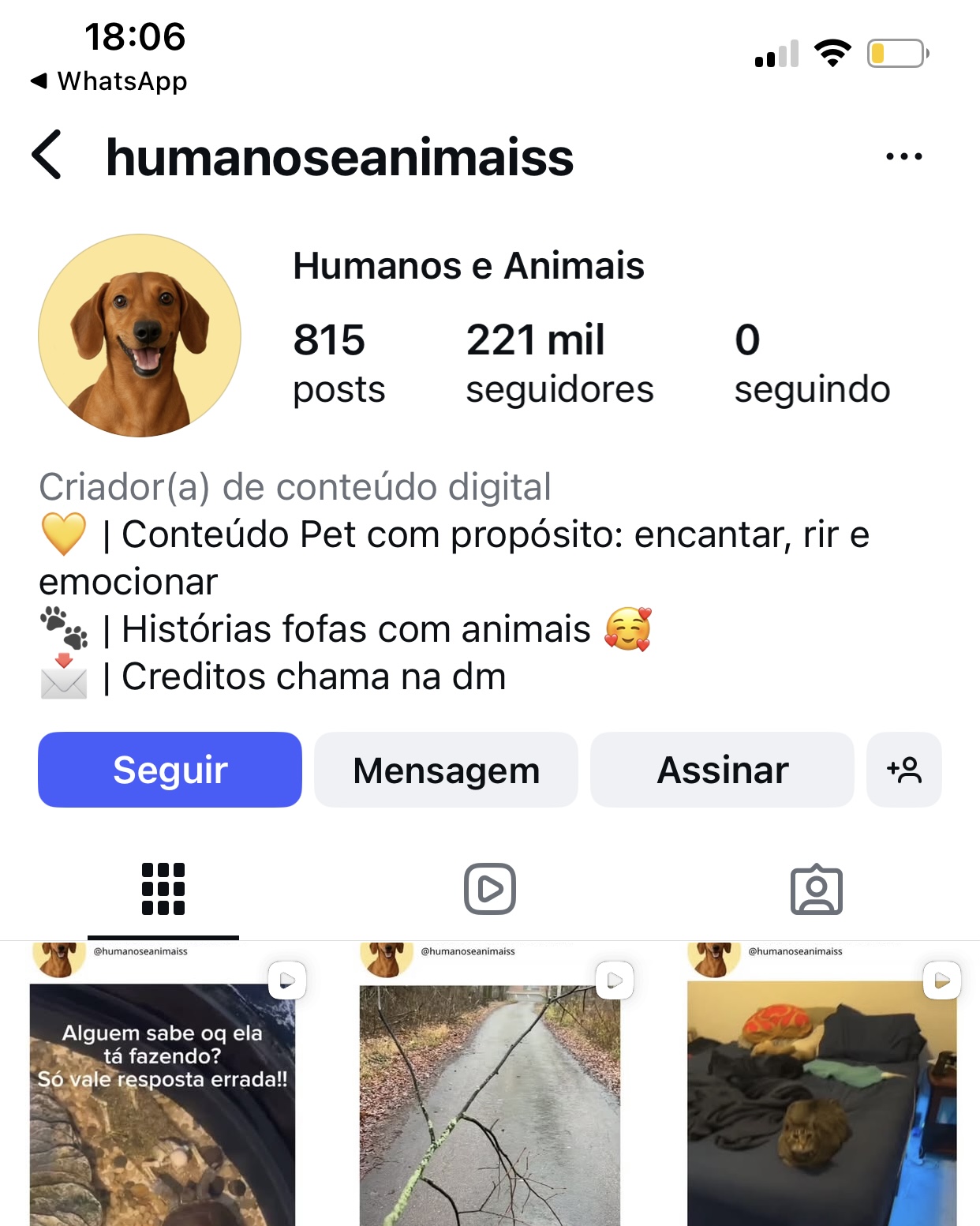980x1226 pixels.
Task: Open the Mensagem chat button
Action: pos(446,770)
